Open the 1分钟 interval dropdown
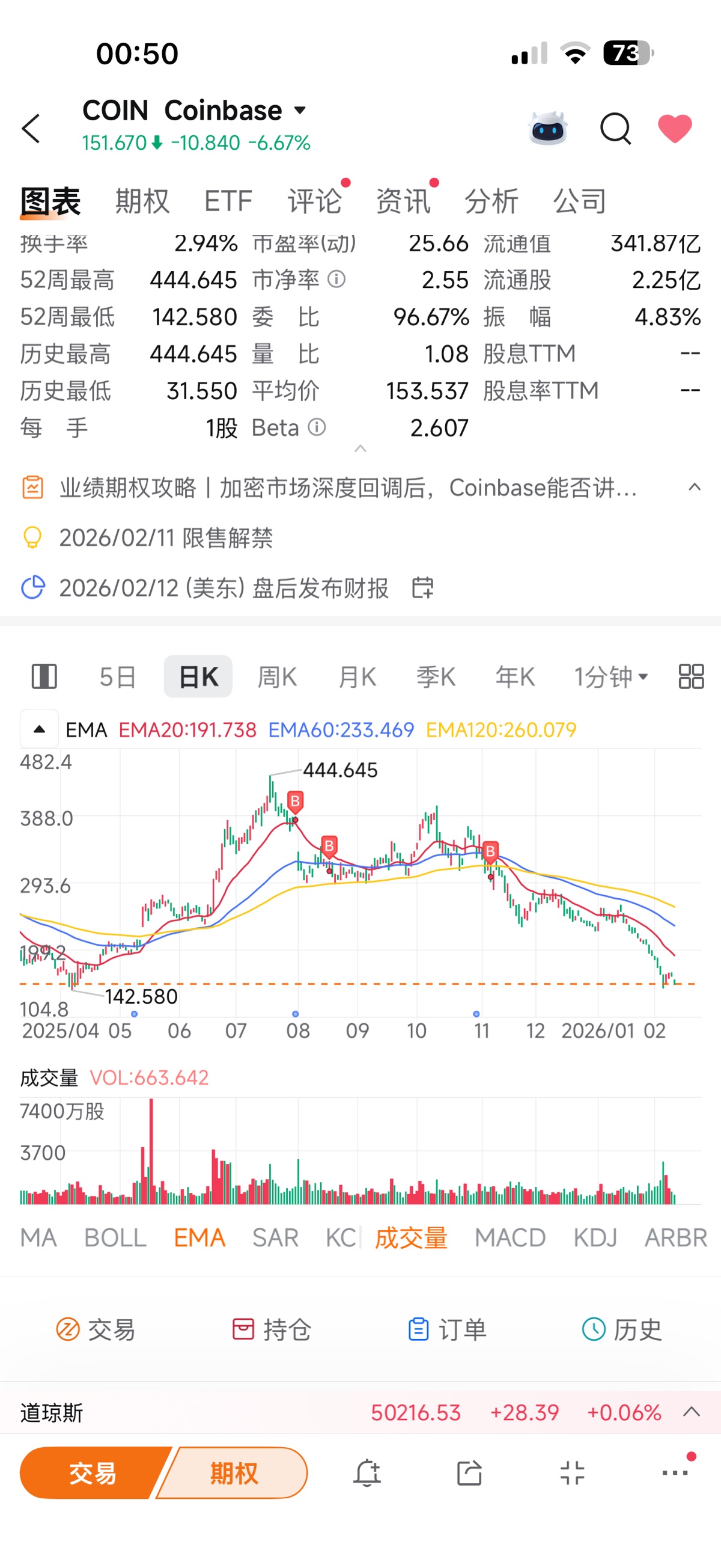721x1568 pixels. pyautogui.click(x=611, y=677)
